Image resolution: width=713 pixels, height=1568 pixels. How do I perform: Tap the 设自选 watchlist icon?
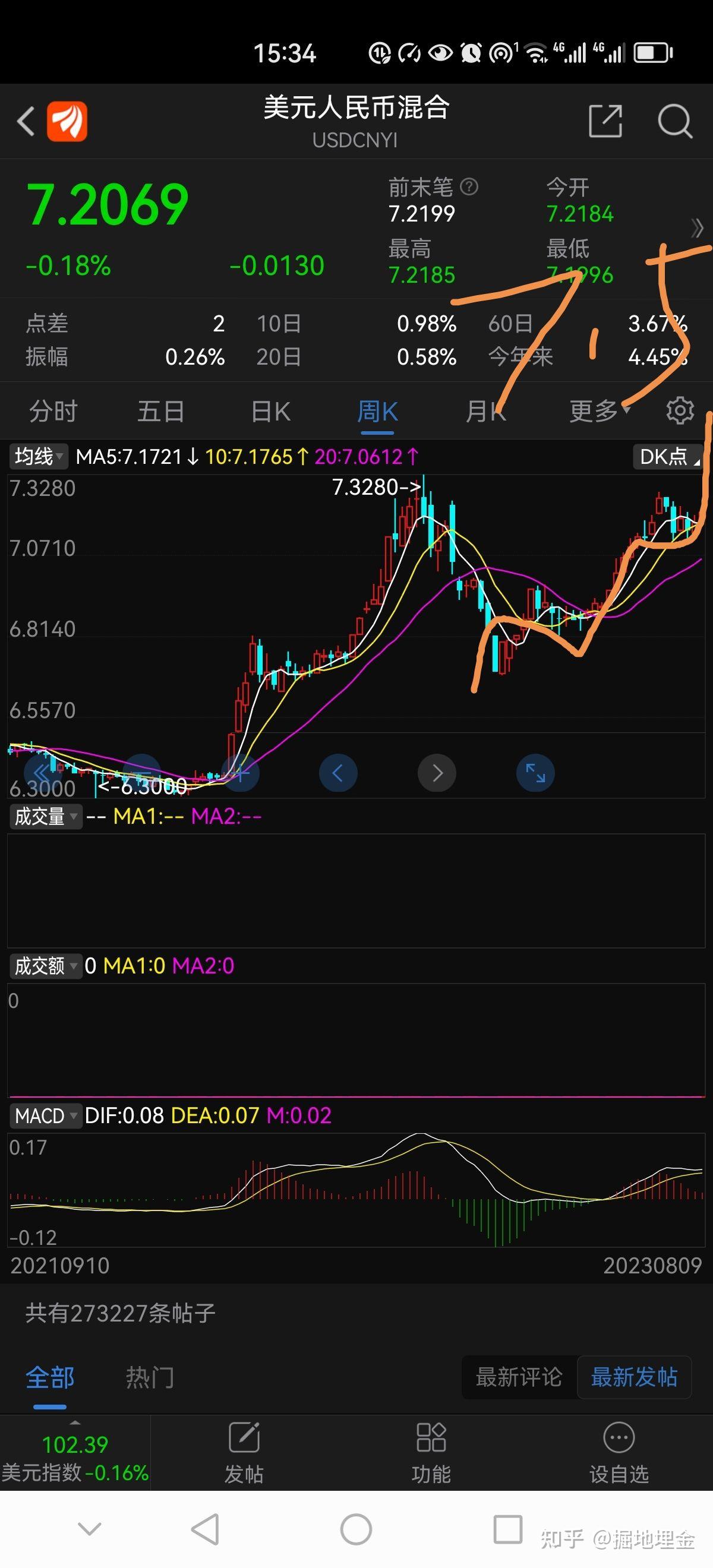pos(618,1455)
